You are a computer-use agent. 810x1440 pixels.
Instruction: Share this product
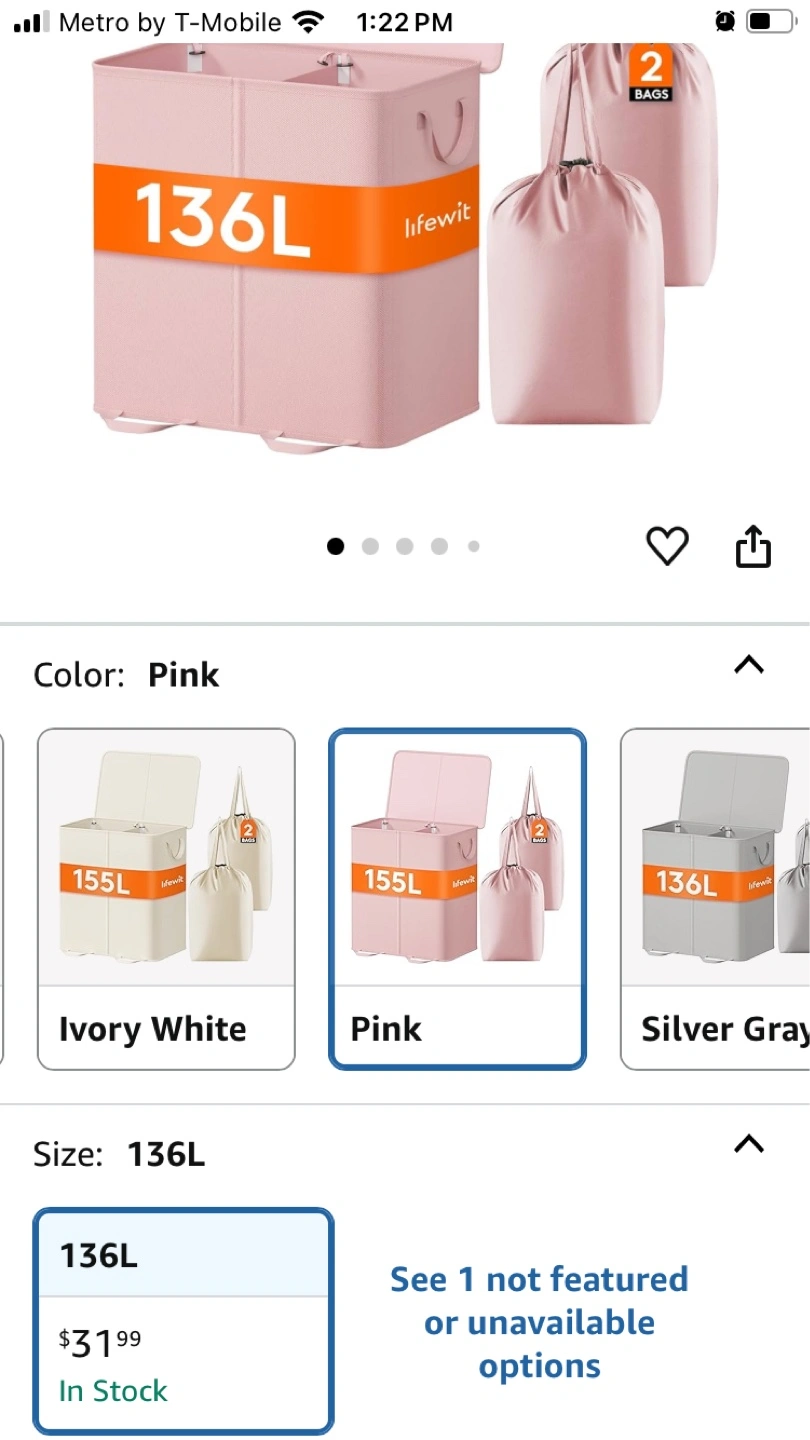754,546
